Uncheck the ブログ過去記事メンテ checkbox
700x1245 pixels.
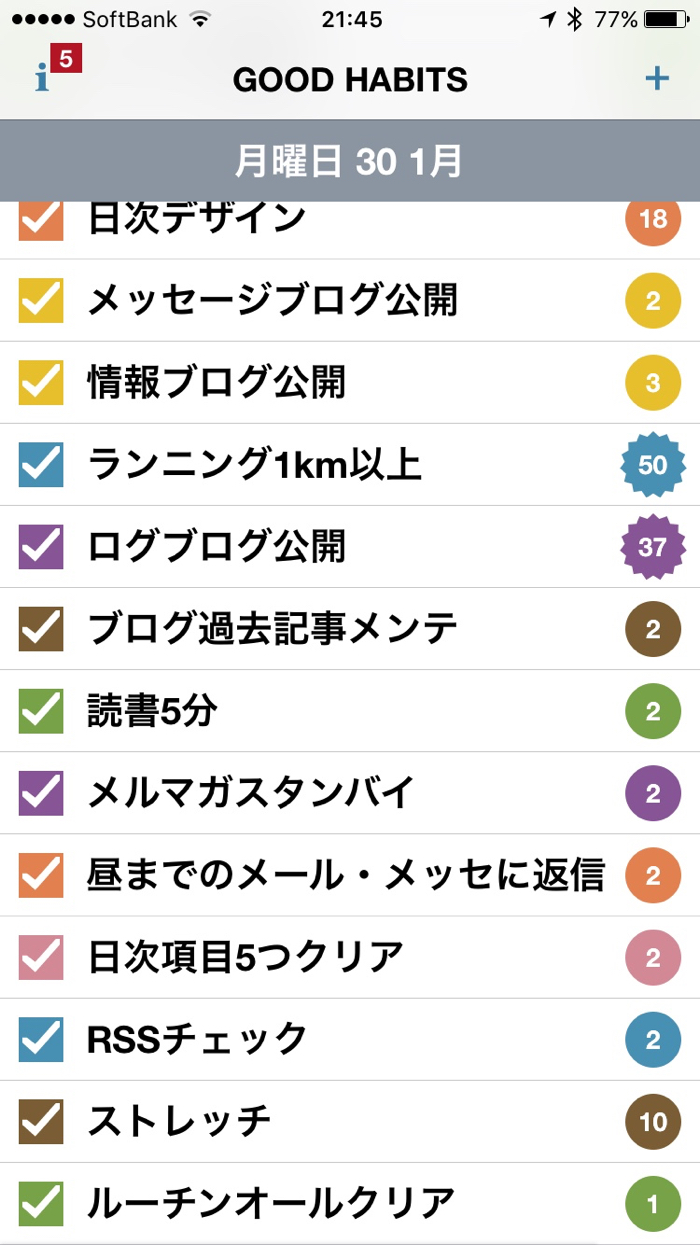pyautogui.click(x=41, y=629)
